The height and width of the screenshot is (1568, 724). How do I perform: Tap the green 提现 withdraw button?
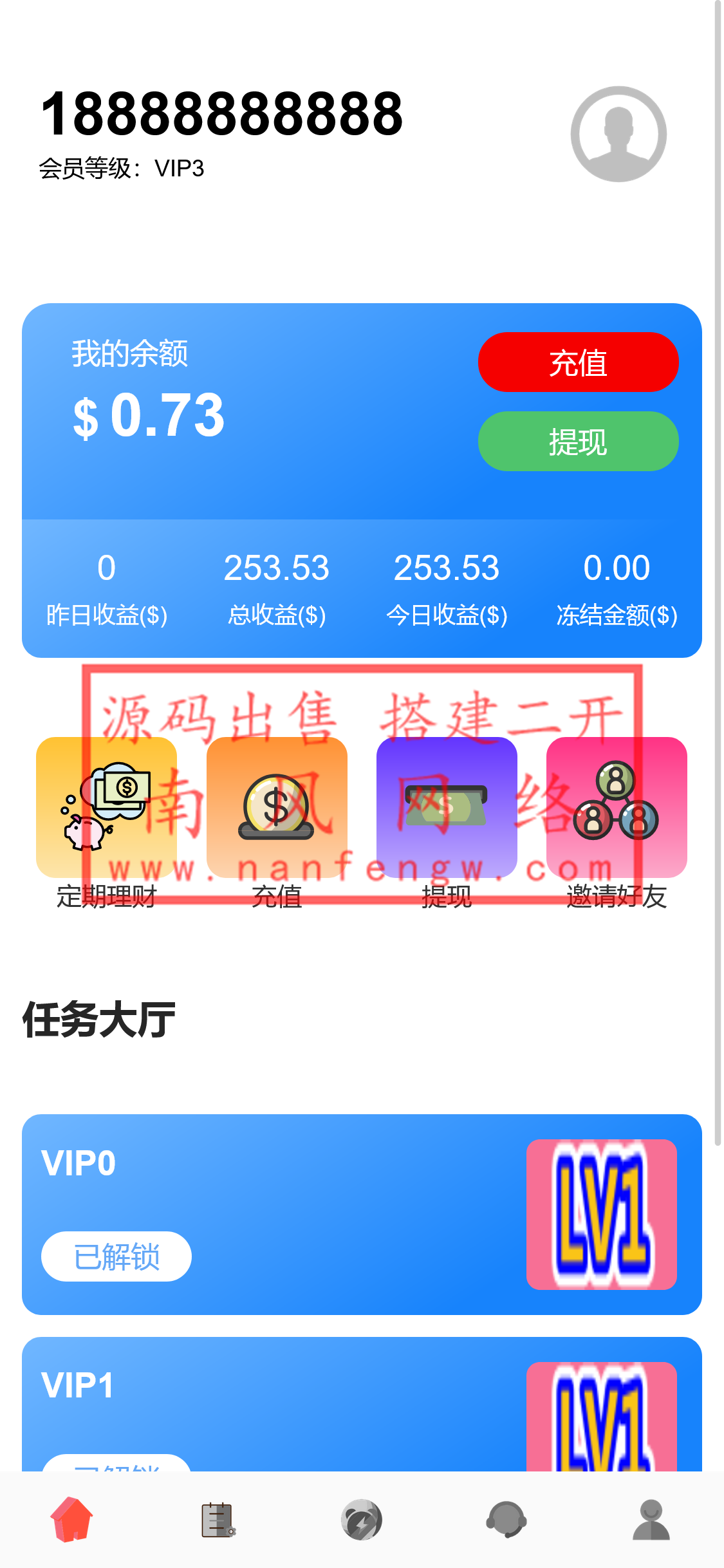(578, 442)
